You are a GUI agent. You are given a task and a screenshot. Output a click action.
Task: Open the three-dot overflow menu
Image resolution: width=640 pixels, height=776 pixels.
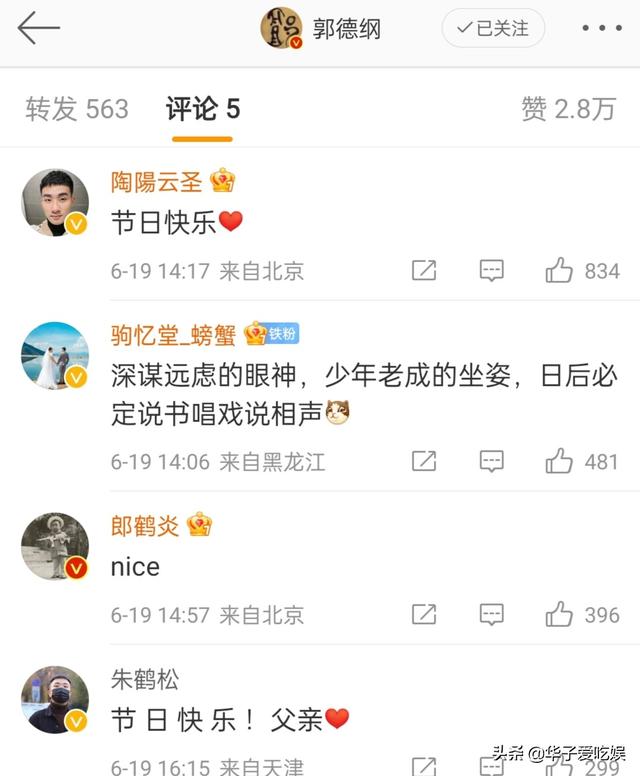coord(601,28)
